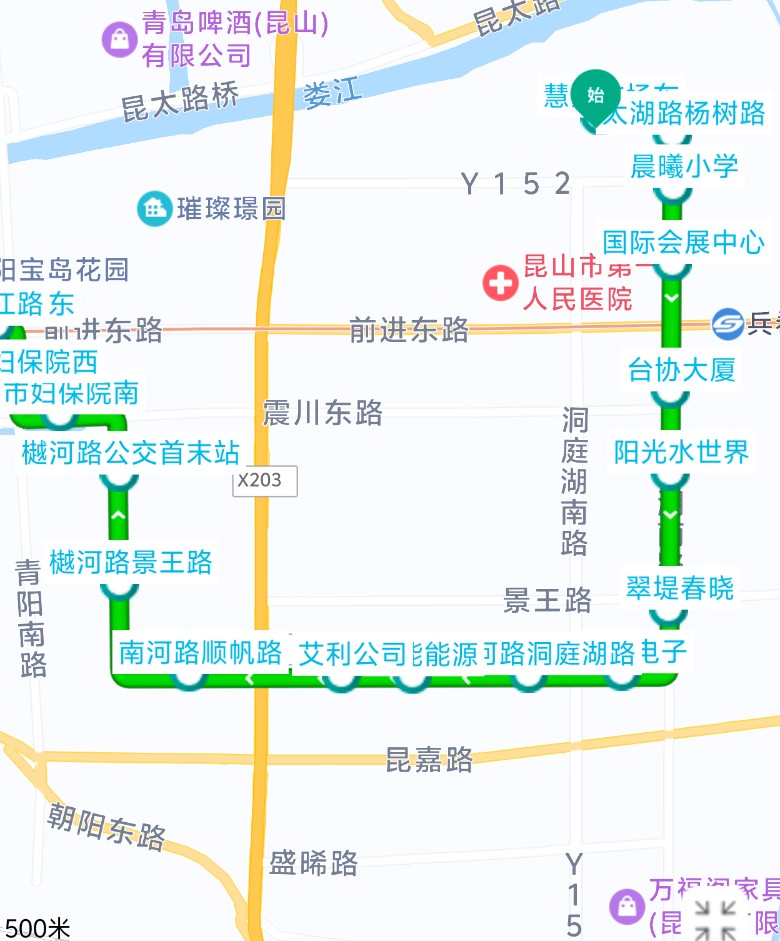Viewport: 780px width, 941px height.
Task: Tap the 璀璨璟园 residence marker
Action: [x=155, y=208]
